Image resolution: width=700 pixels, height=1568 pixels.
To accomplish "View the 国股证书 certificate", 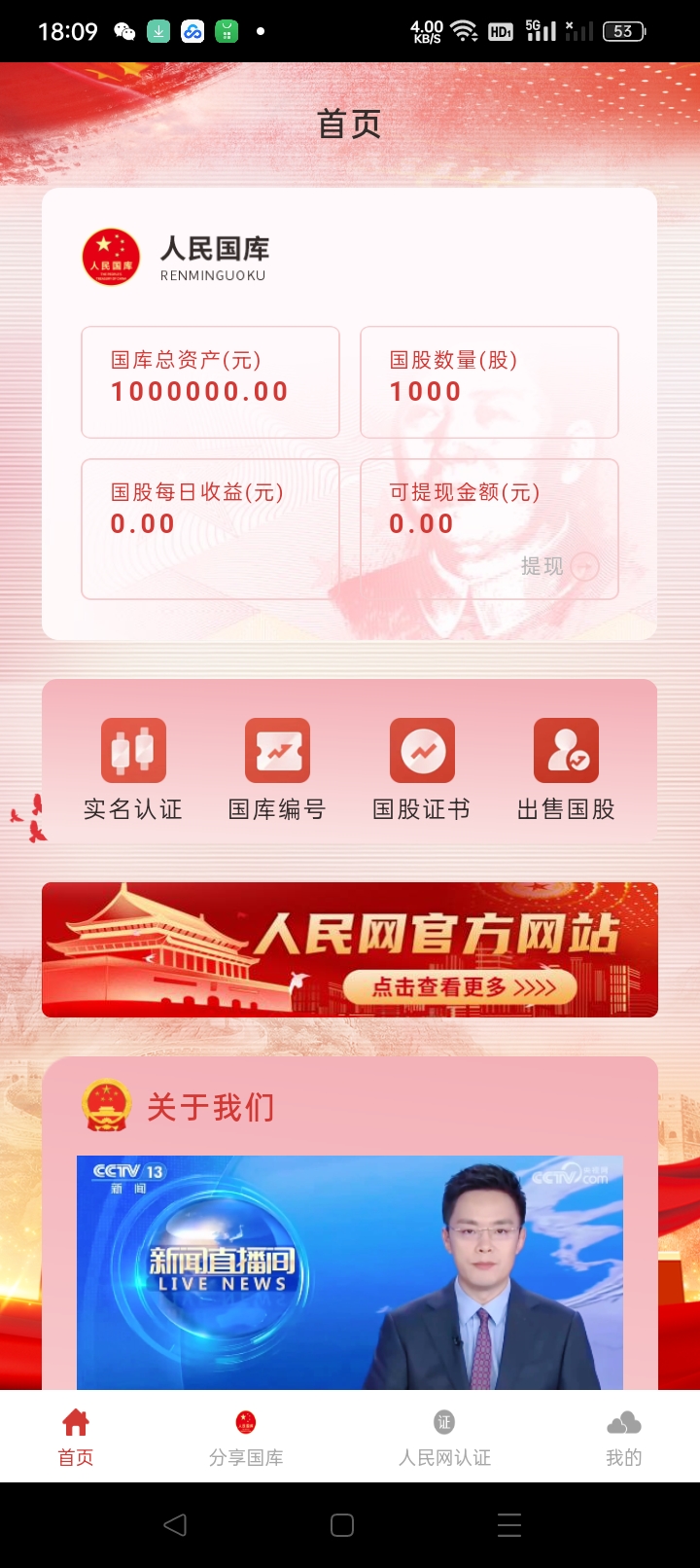I will pos(422,768).
